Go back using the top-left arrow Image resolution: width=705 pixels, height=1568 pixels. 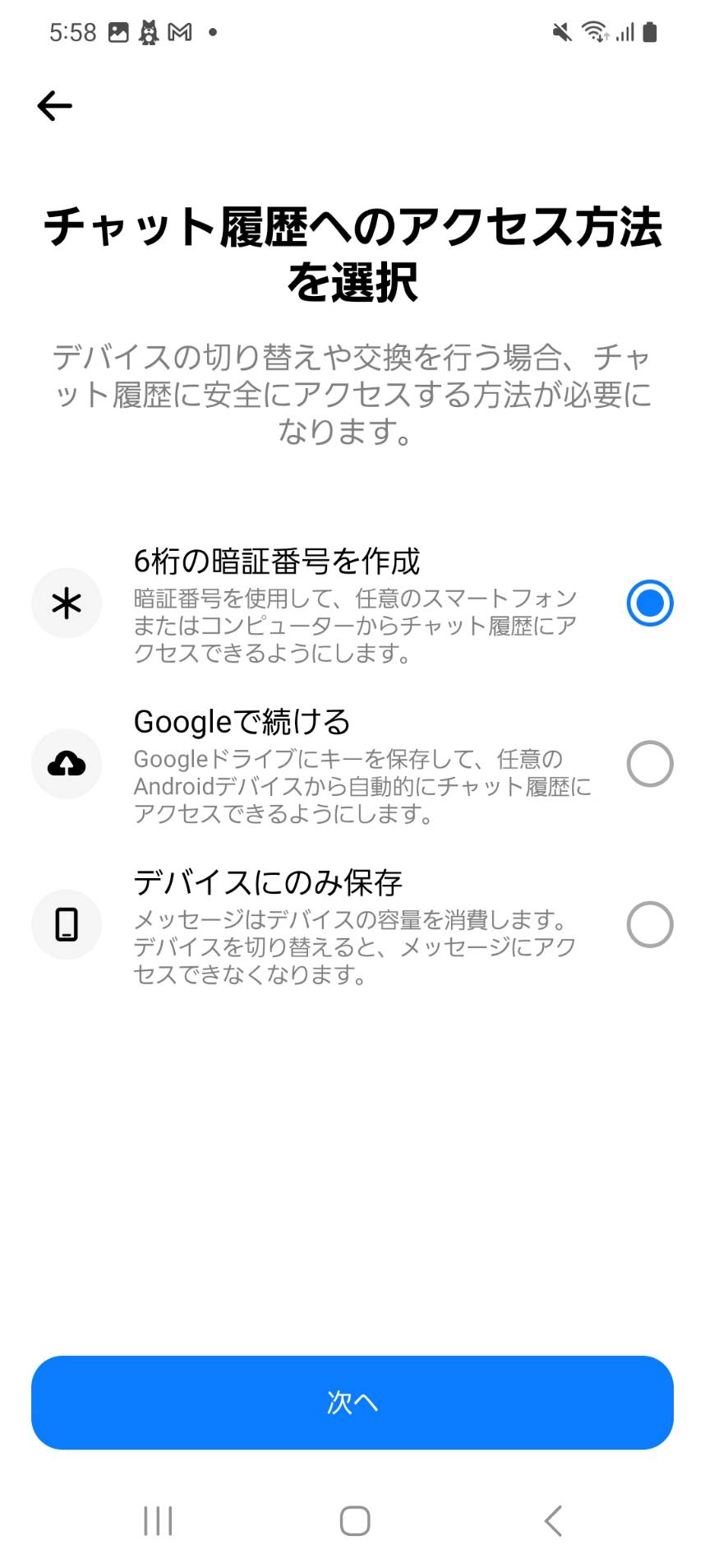click(54, 106)
